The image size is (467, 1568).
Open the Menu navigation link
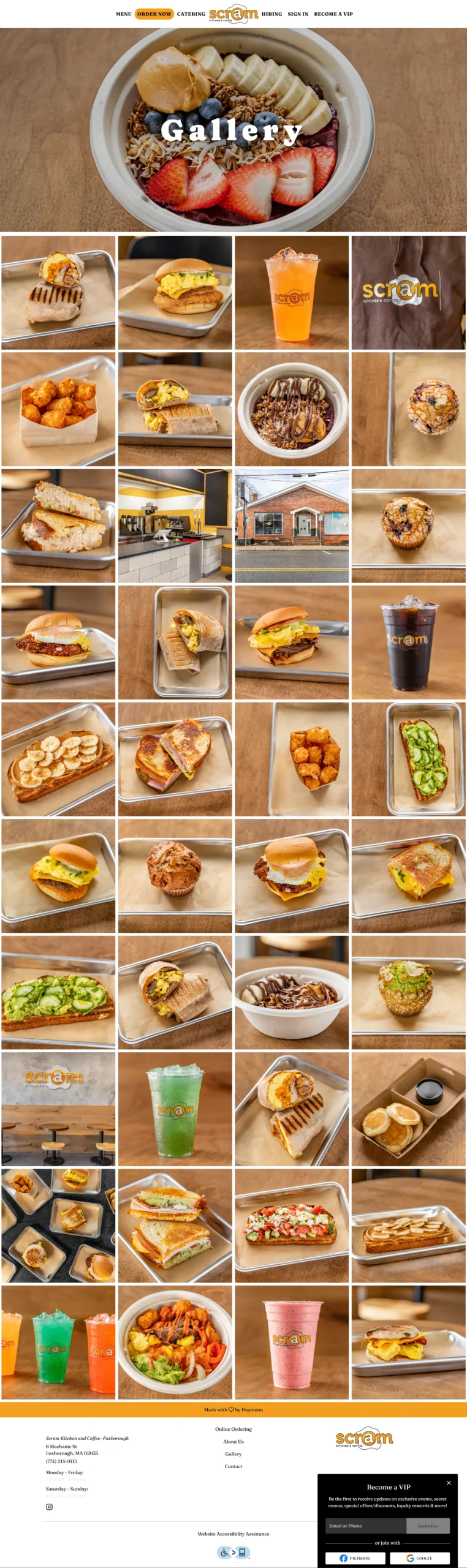pos(123,13)
